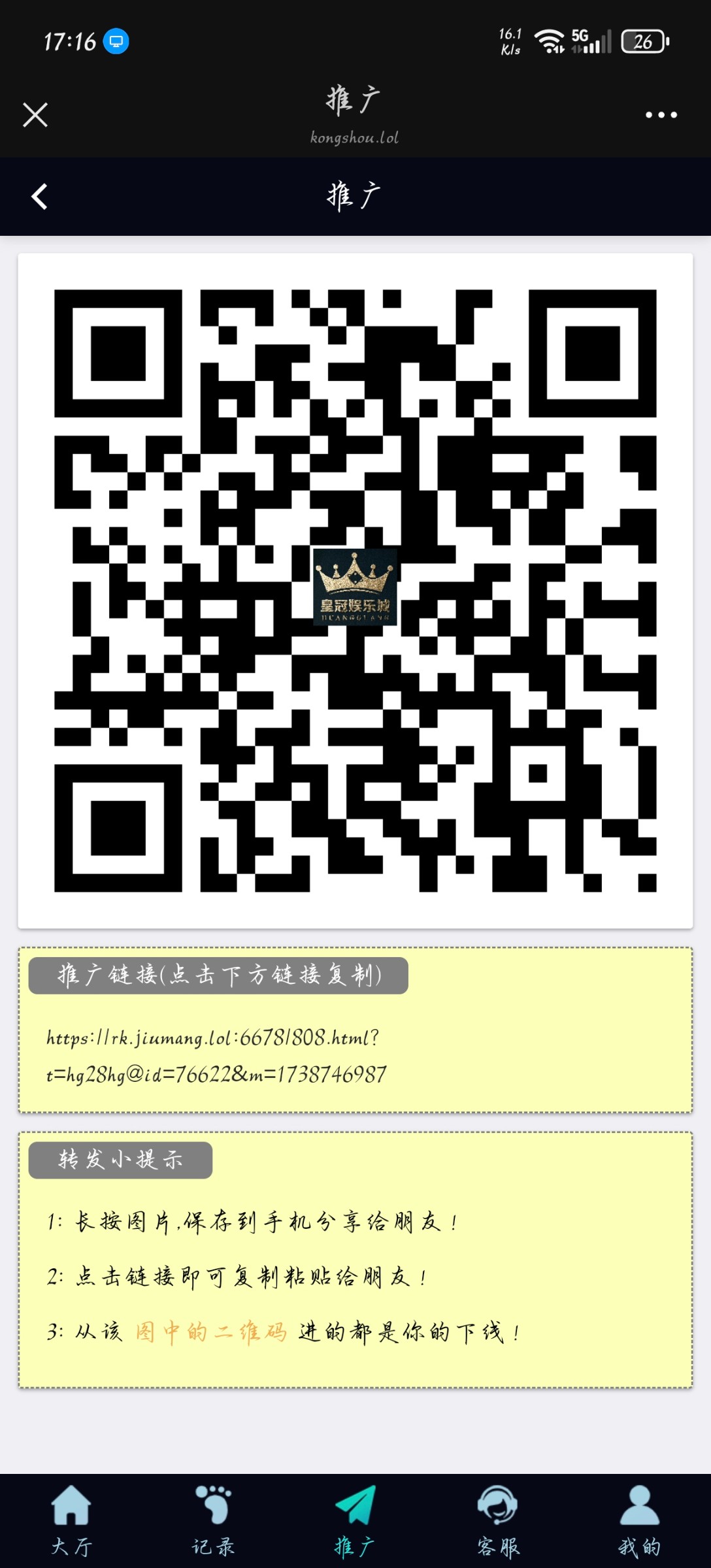This screenshot has height=1568, width=711.
Task: Open the three-dot overflow menu
Action: [x=661, y=115]
